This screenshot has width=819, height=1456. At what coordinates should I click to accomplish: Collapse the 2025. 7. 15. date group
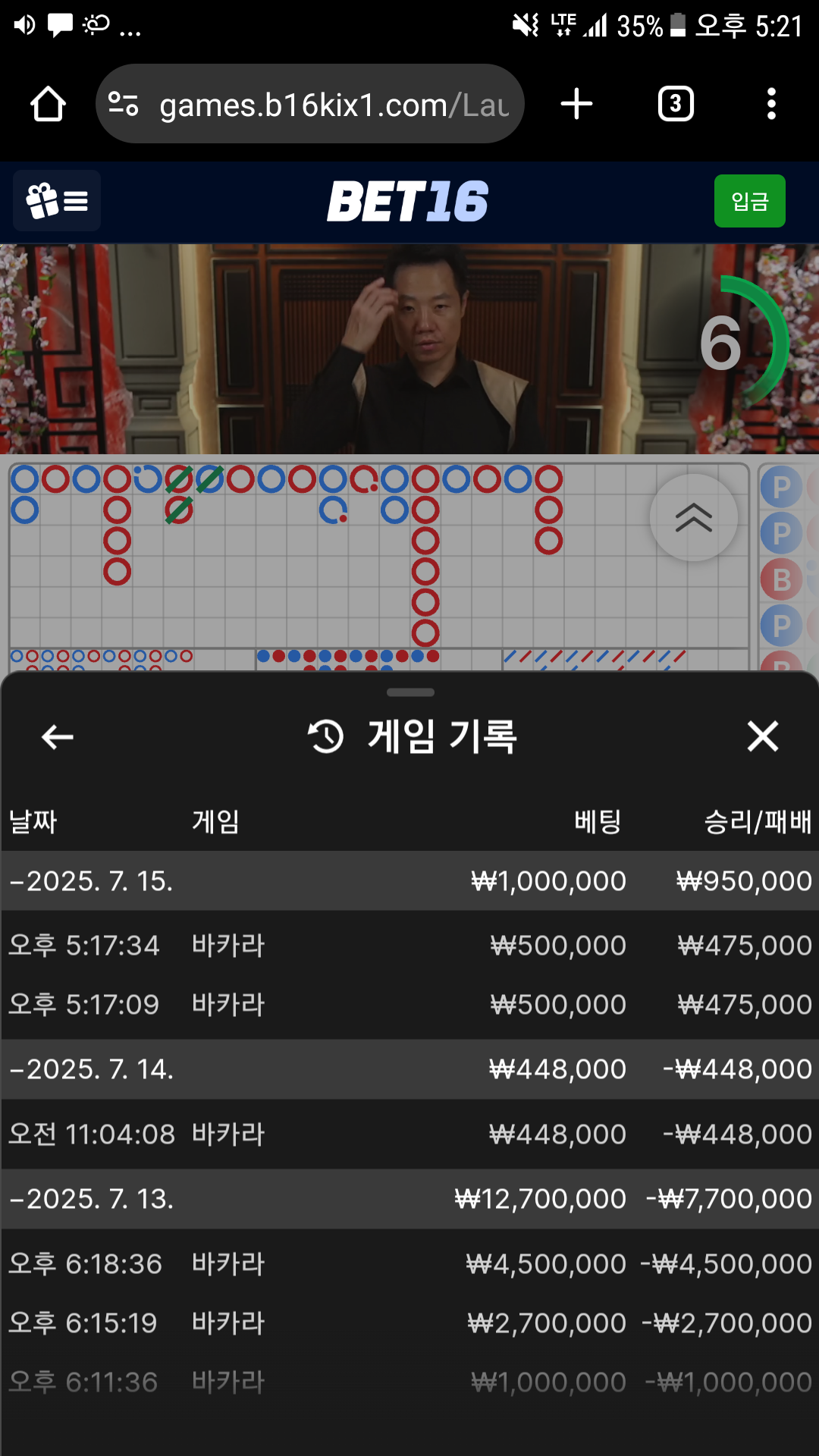coord(91,881)
